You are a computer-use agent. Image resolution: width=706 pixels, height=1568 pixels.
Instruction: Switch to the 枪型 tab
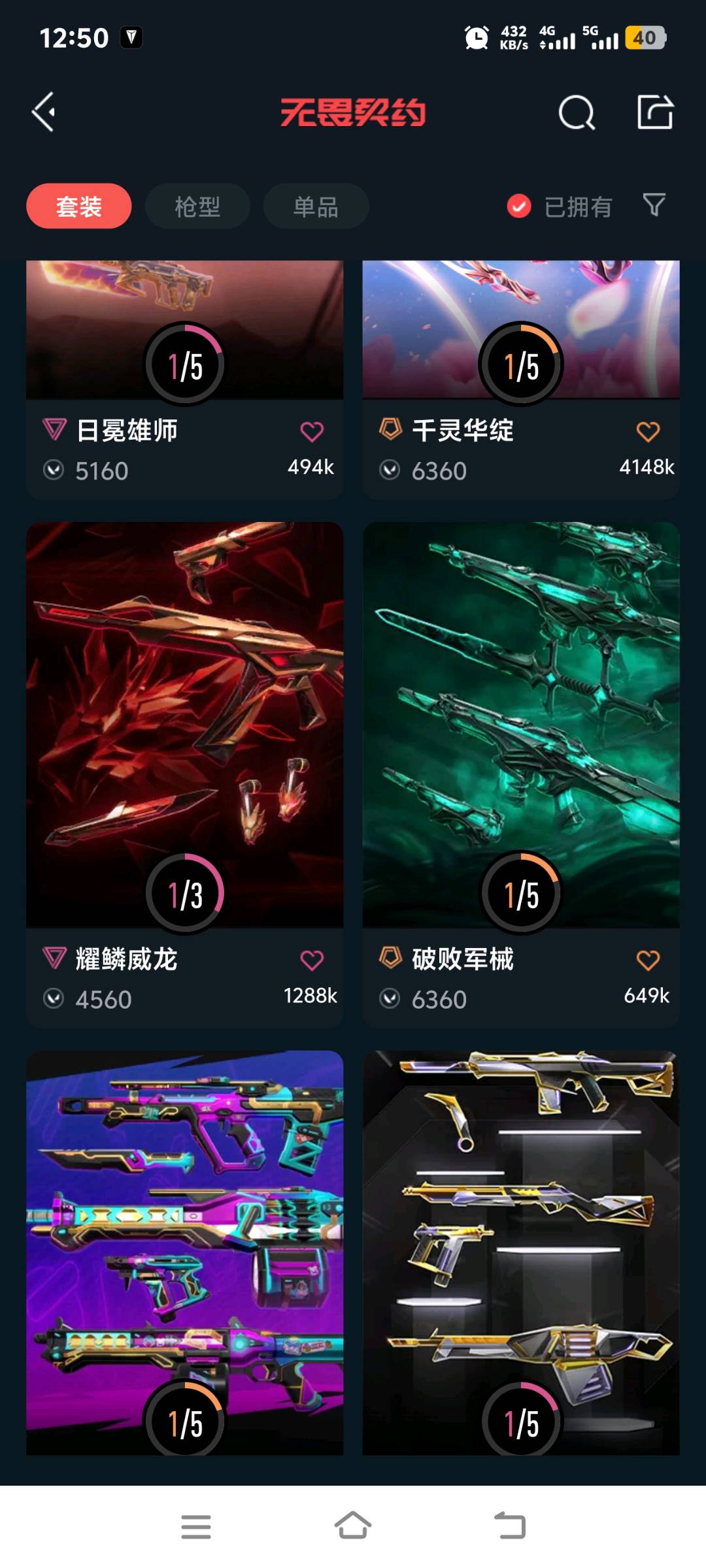197,206
